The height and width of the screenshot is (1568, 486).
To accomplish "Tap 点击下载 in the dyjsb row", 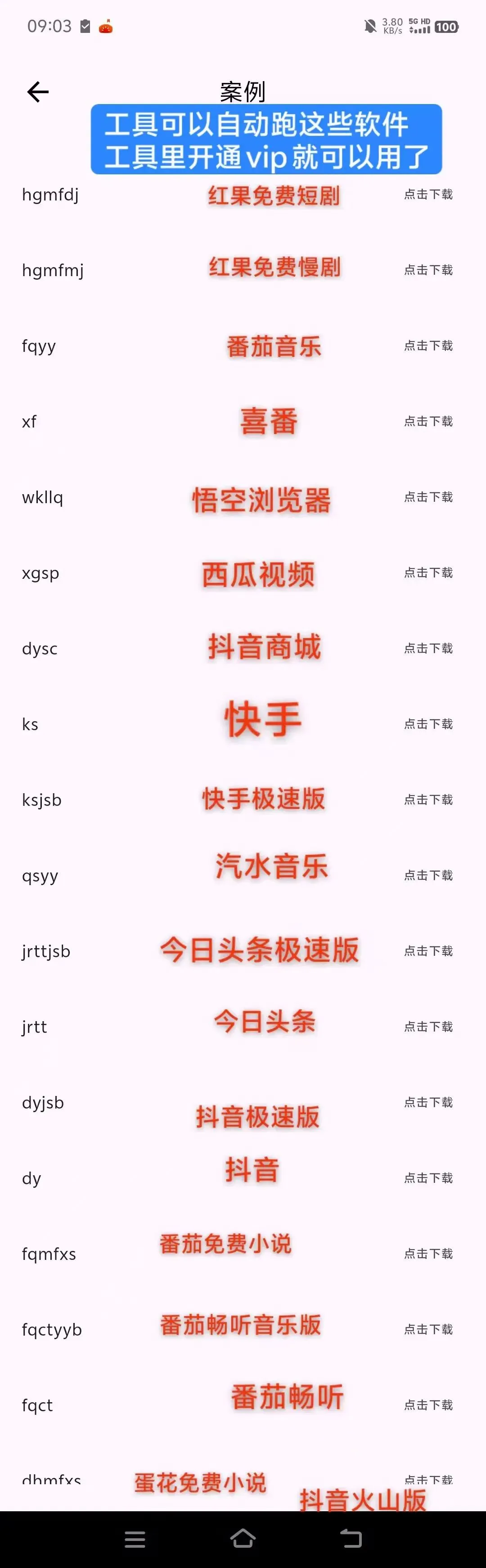I will coord(428,1102).
